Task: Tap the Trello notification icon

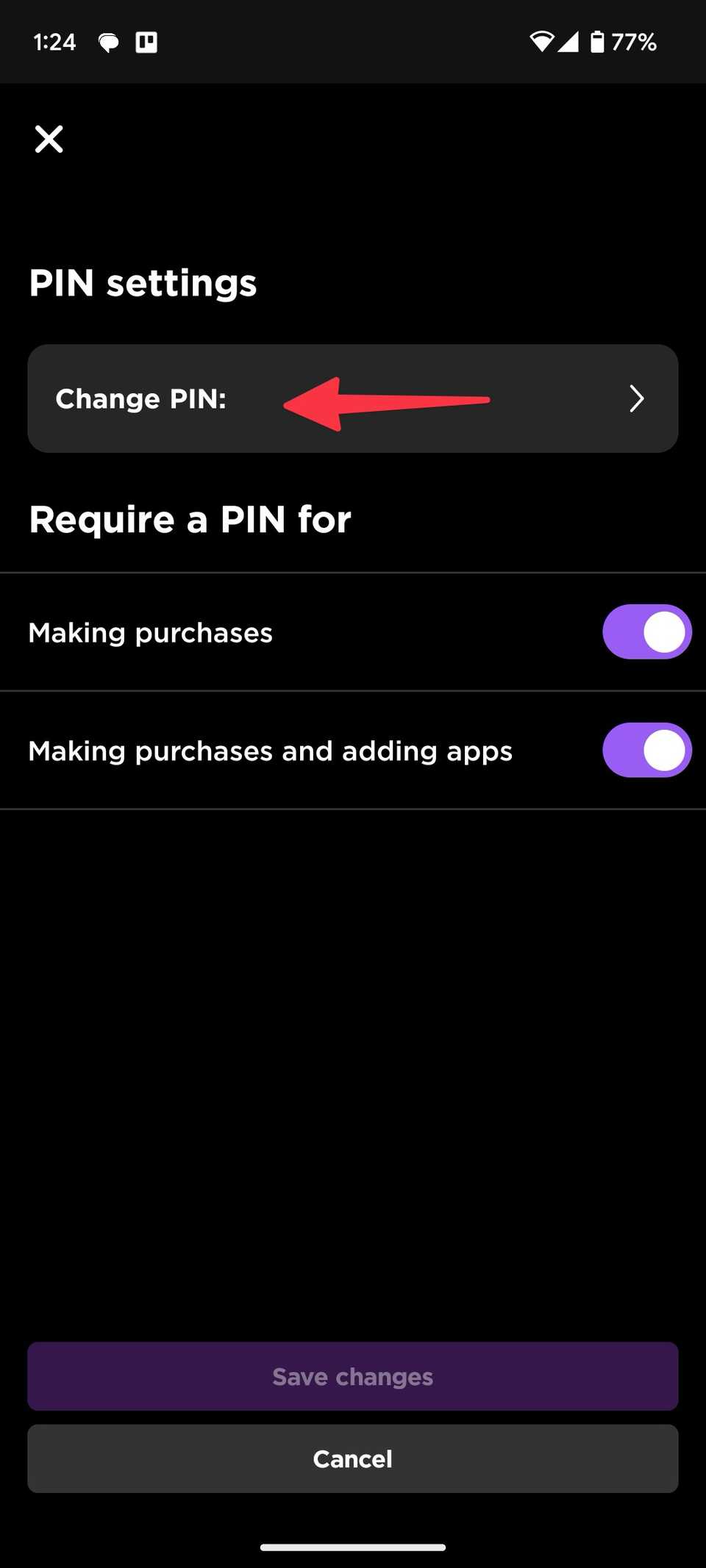Action: (146, 42)
